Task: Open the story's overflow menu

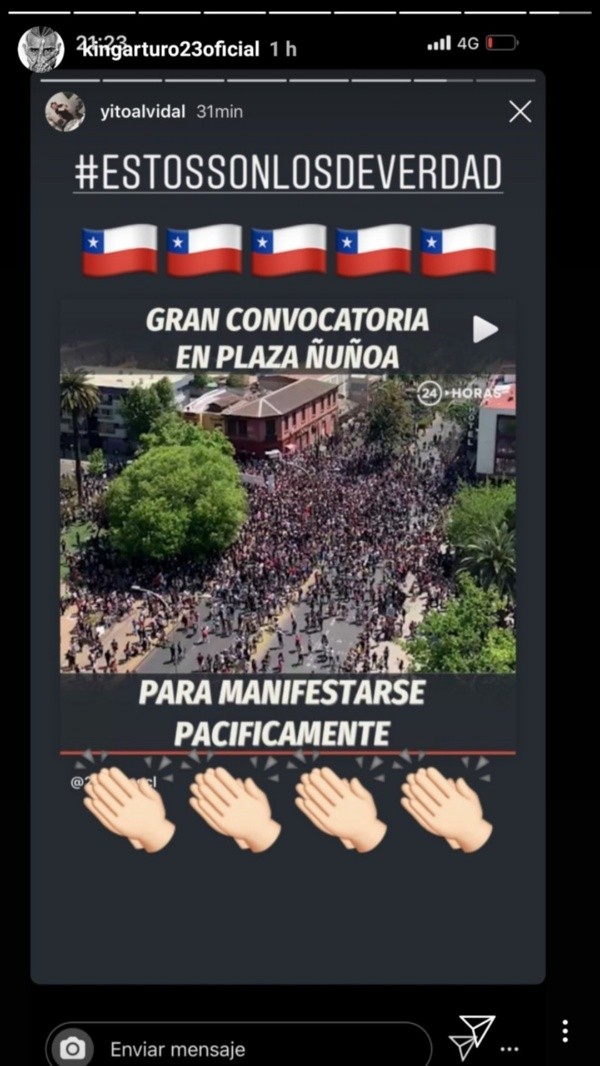Action: coord(565,1031)
